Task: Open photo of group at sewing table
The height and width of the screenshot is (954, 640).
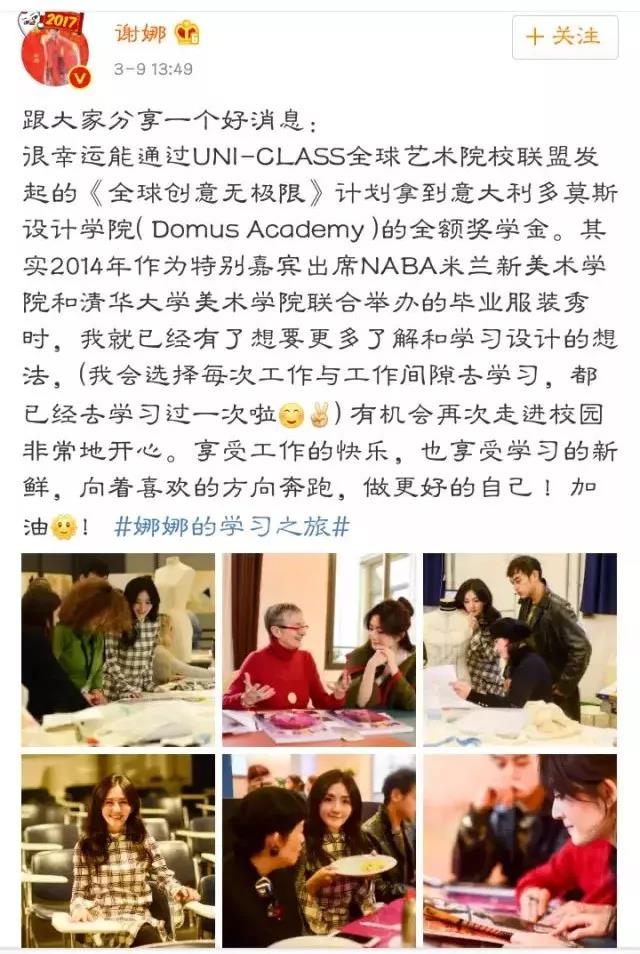Action: pyautogui.click(x=118, y=649)
